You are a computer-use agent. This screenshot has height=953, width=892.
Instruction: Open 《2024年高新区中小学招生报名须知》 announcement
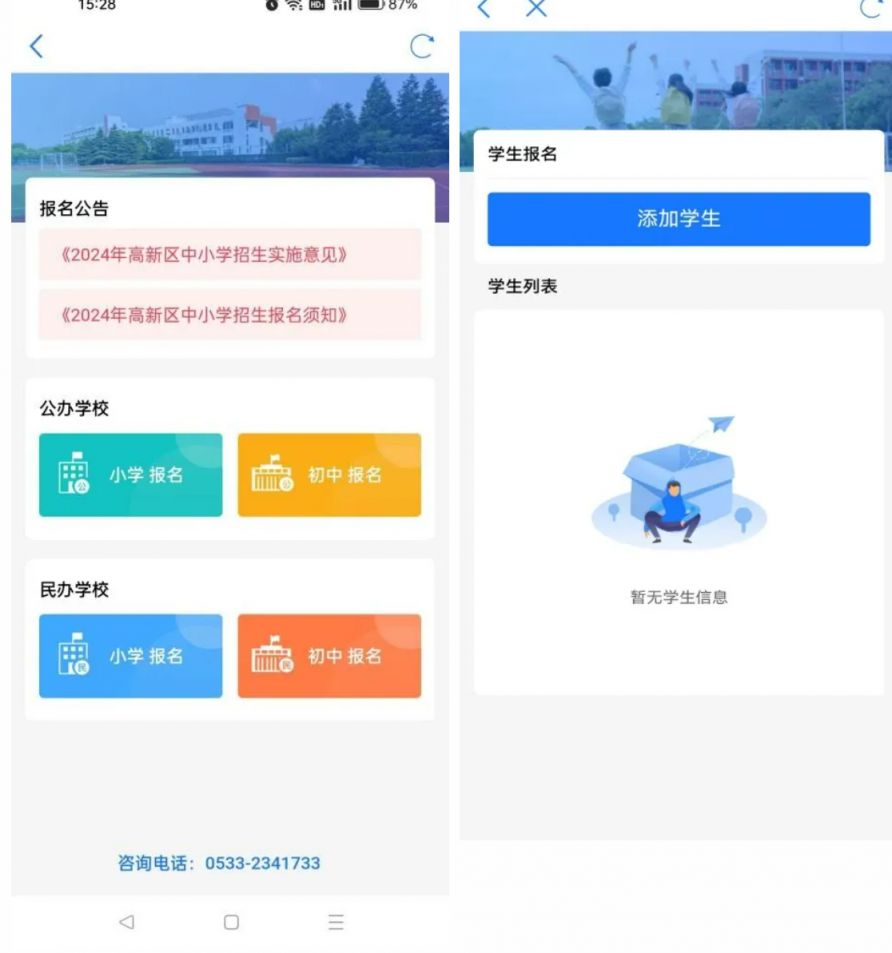[x=229, y=315]
